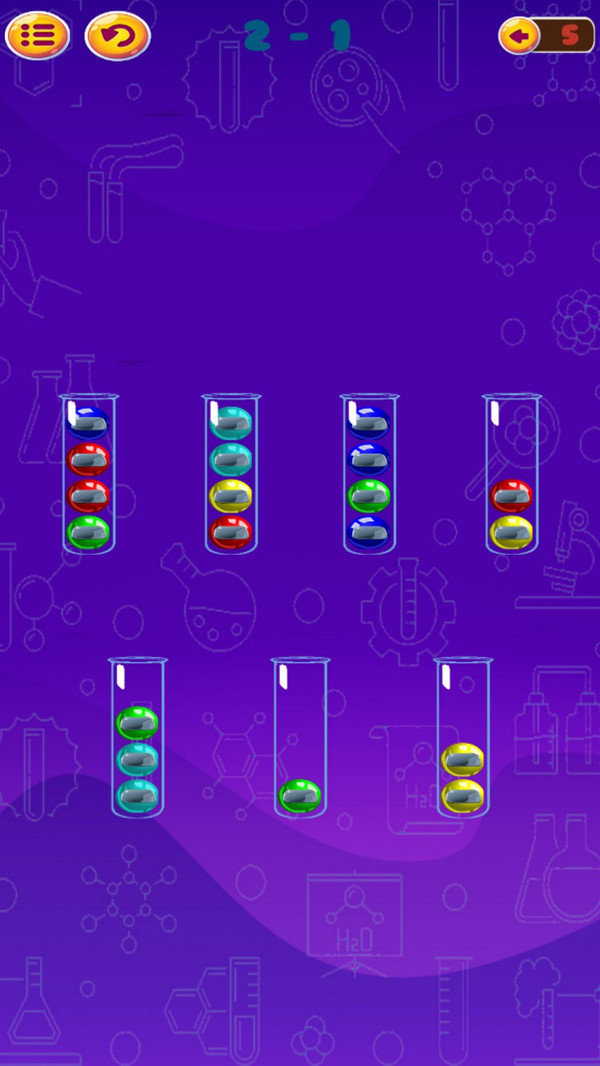Select tube with three blue and one green ball
The image size is (600, 1066).
(x=368, y=474)
